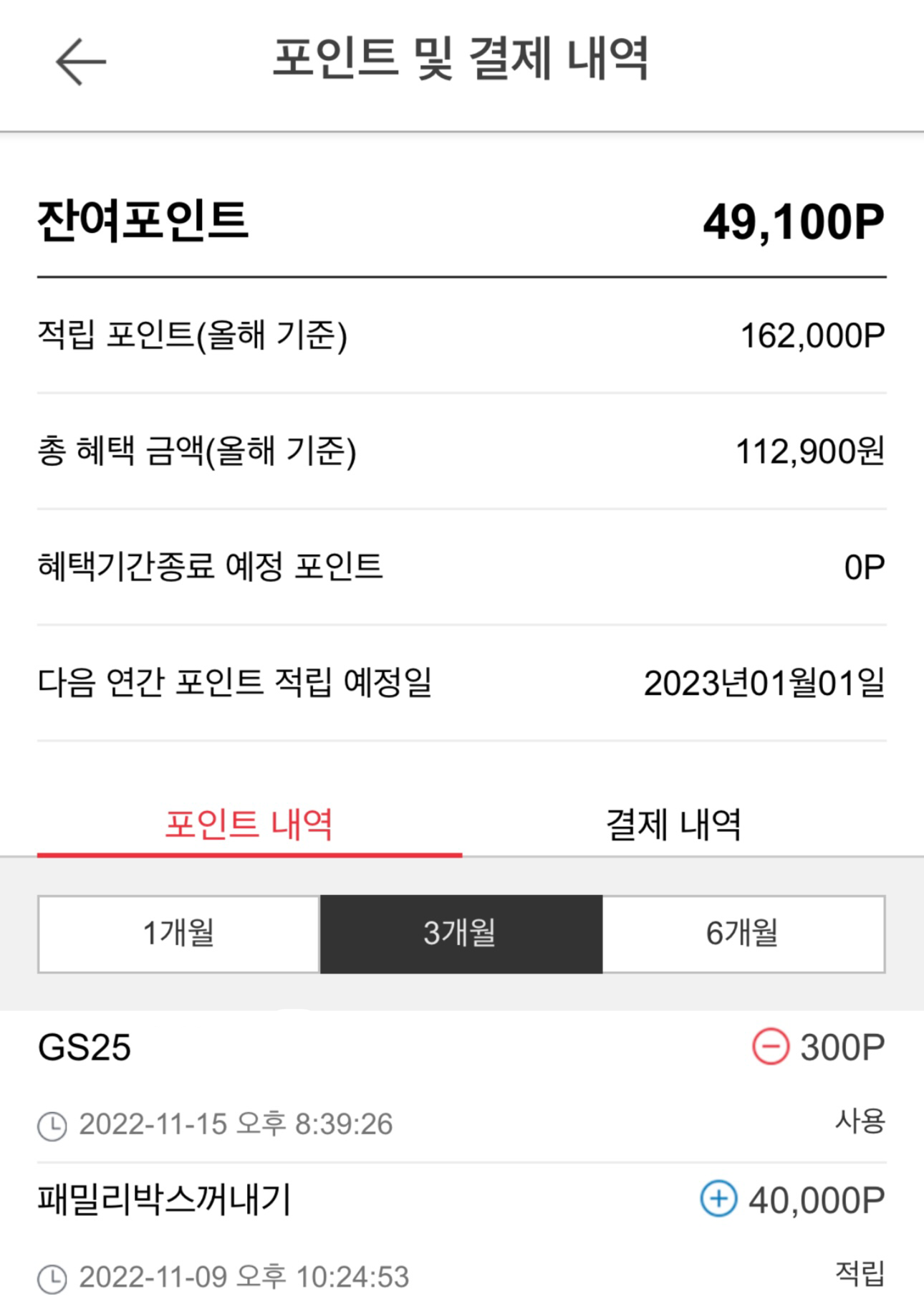Image resolution: width=924 pixels, height=1312 pixels.
Task: Go back using the arrow icon
Action: pyautogui.click(x=81, y=62)
